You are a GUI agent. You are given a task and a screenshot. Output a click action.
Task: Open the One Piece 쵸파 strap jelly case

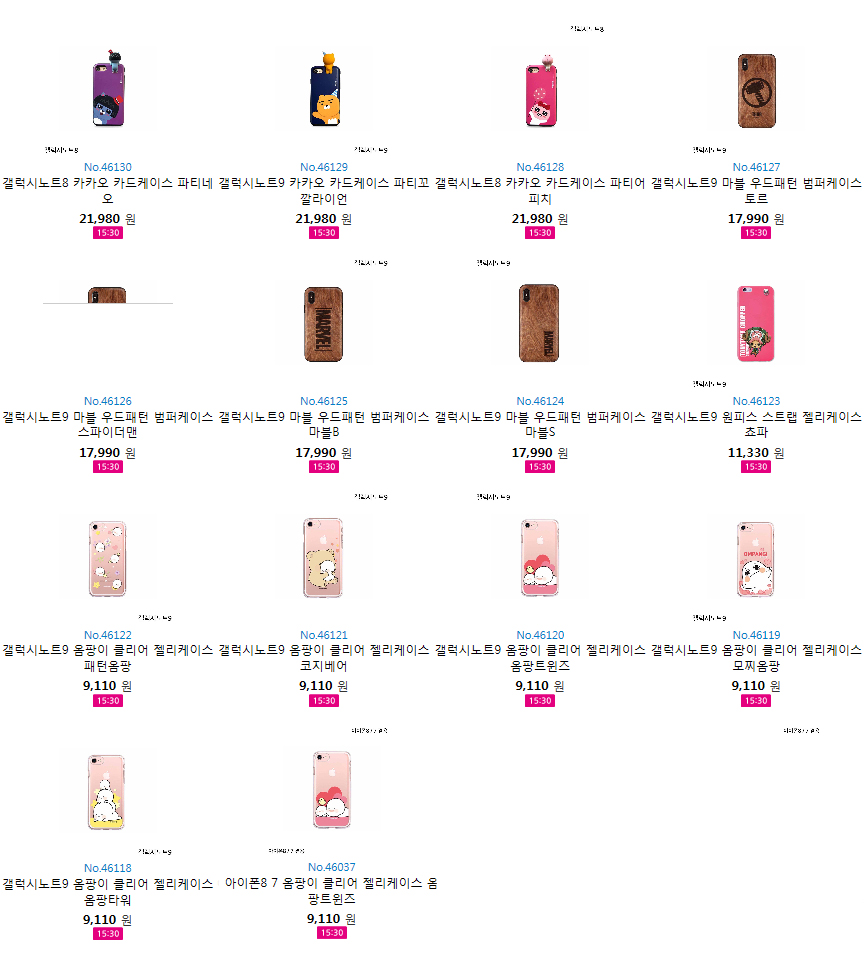click(756, 418)
